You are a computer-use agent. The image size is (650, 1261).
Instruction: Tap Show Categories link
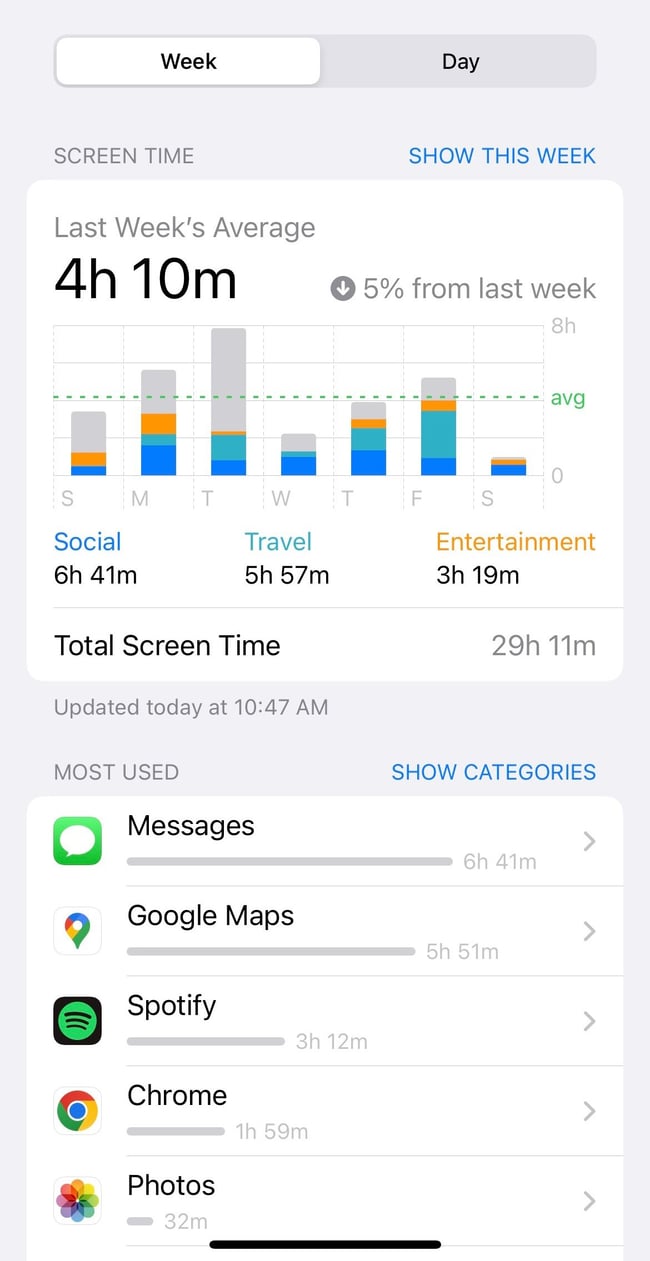tap(493, 772)
